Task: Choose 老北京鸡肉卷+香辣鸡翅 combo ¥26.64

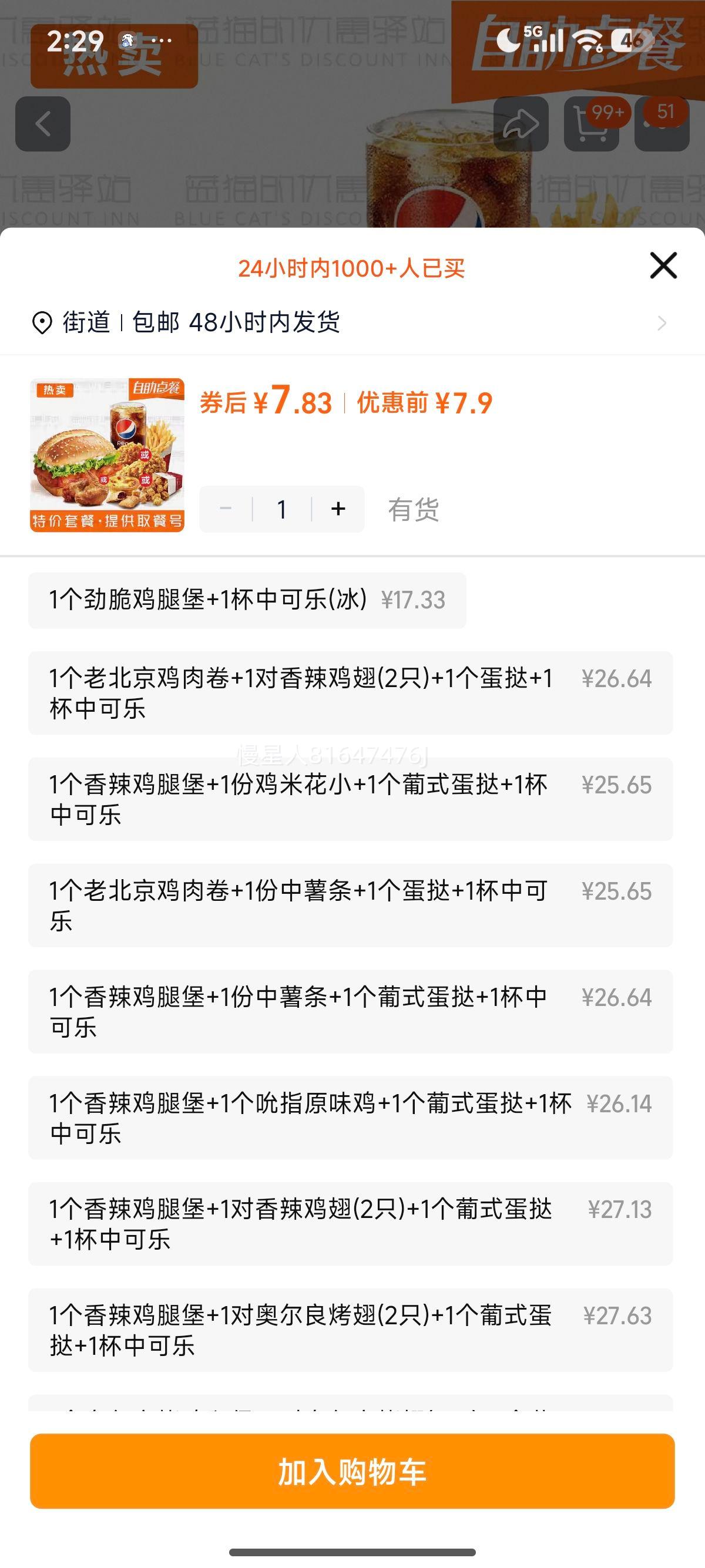Action: coord(350,694)
